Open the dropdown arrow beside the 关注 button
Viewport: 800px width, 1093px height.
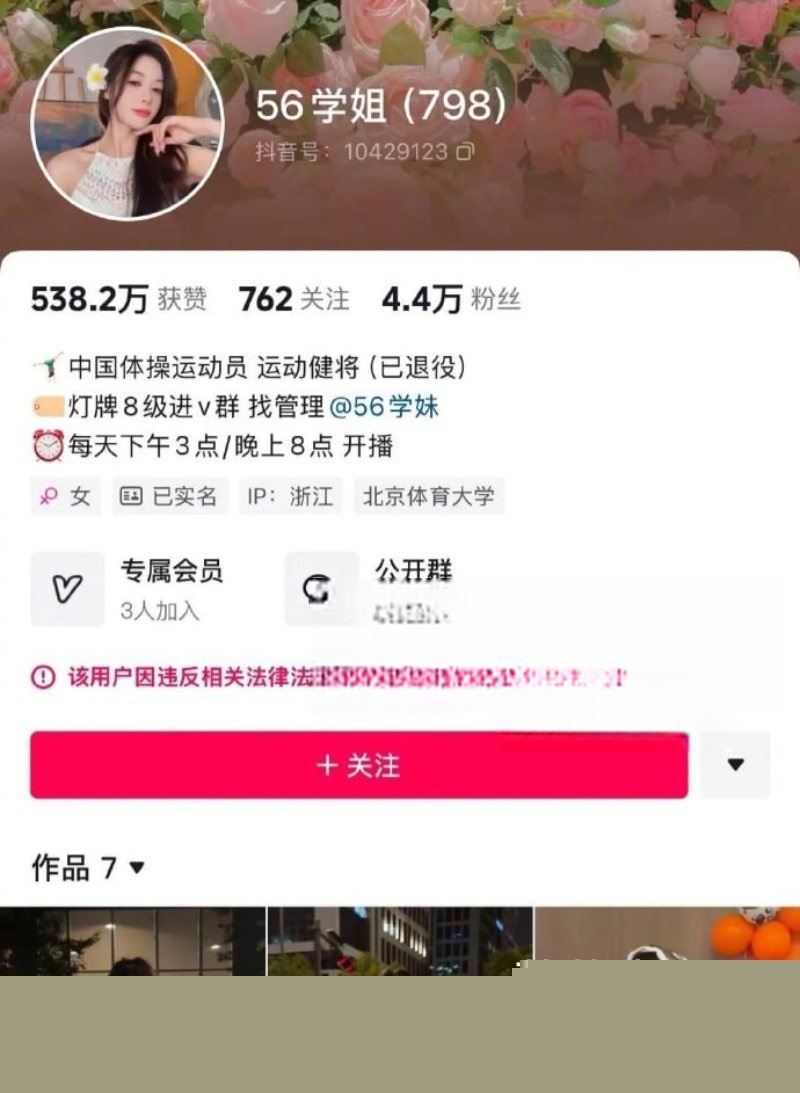(x=735, y=765)
